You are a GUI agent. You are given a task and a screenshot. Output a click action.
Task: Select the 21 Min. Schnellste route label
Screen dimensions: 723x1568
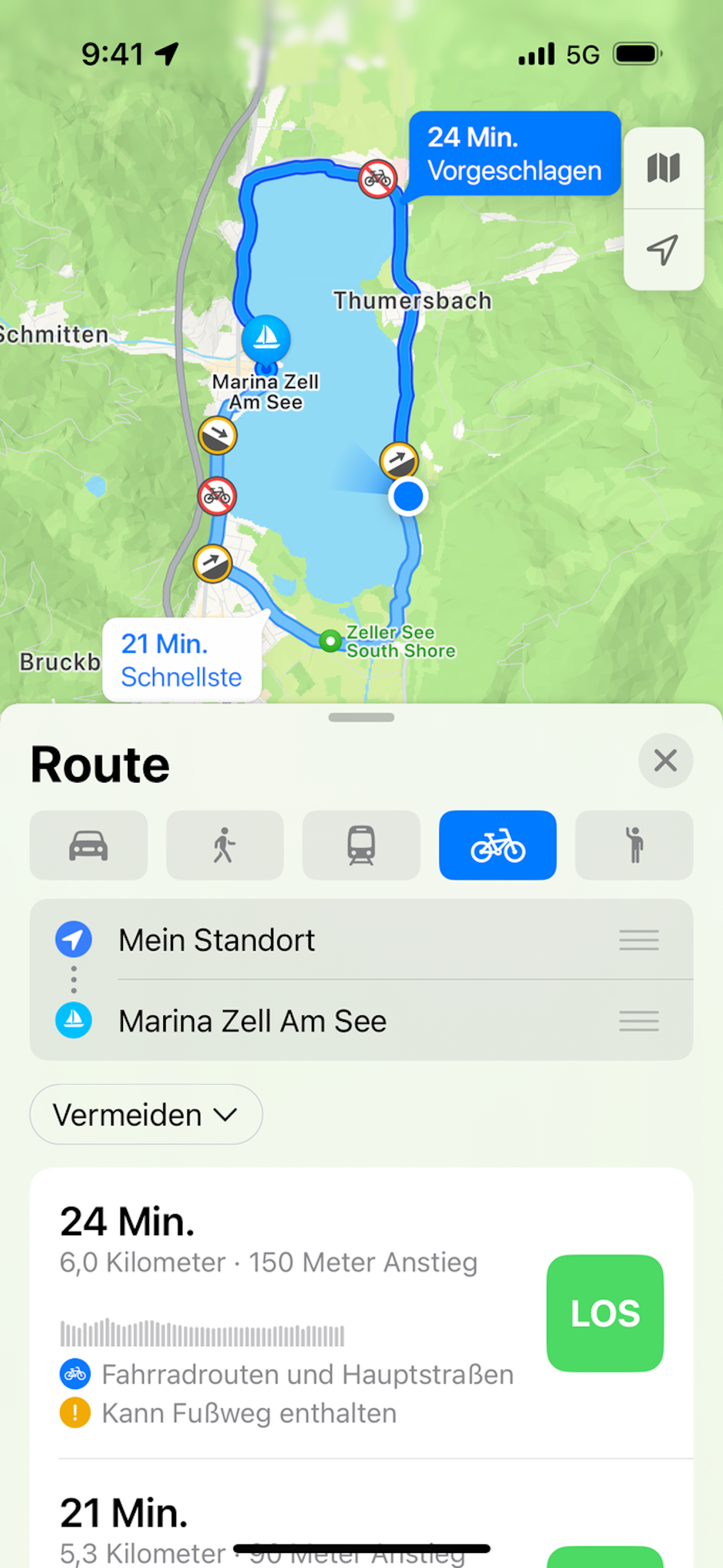181,661
